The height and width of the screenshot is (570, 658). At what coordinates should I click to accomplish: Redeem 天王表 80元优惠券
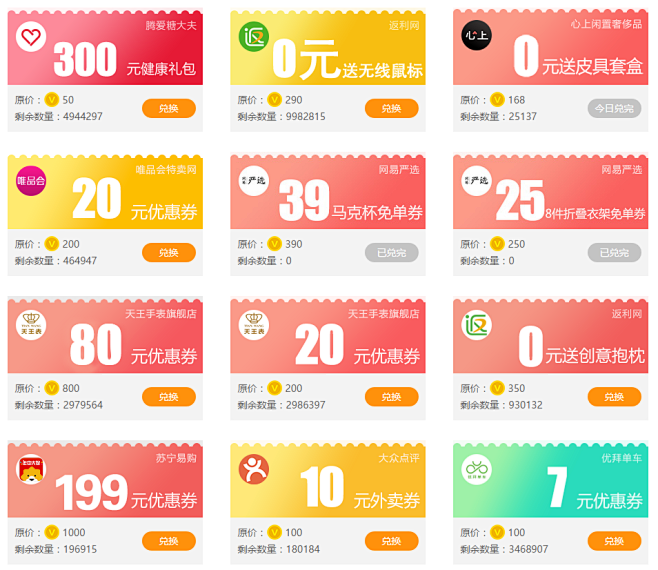[x=168, y=397]
